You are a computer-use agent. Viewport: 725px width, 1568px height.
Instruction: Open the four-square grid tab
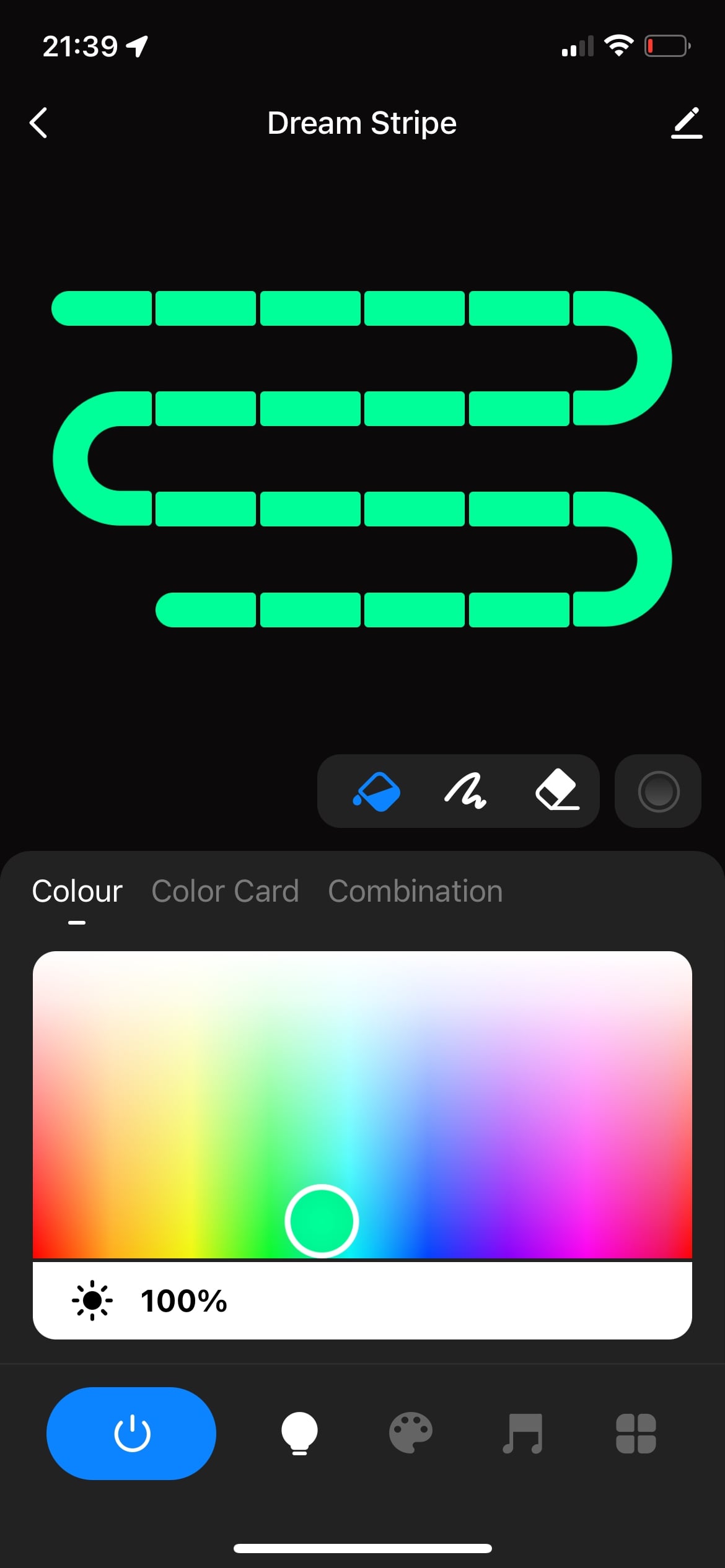click(636, 1434)
